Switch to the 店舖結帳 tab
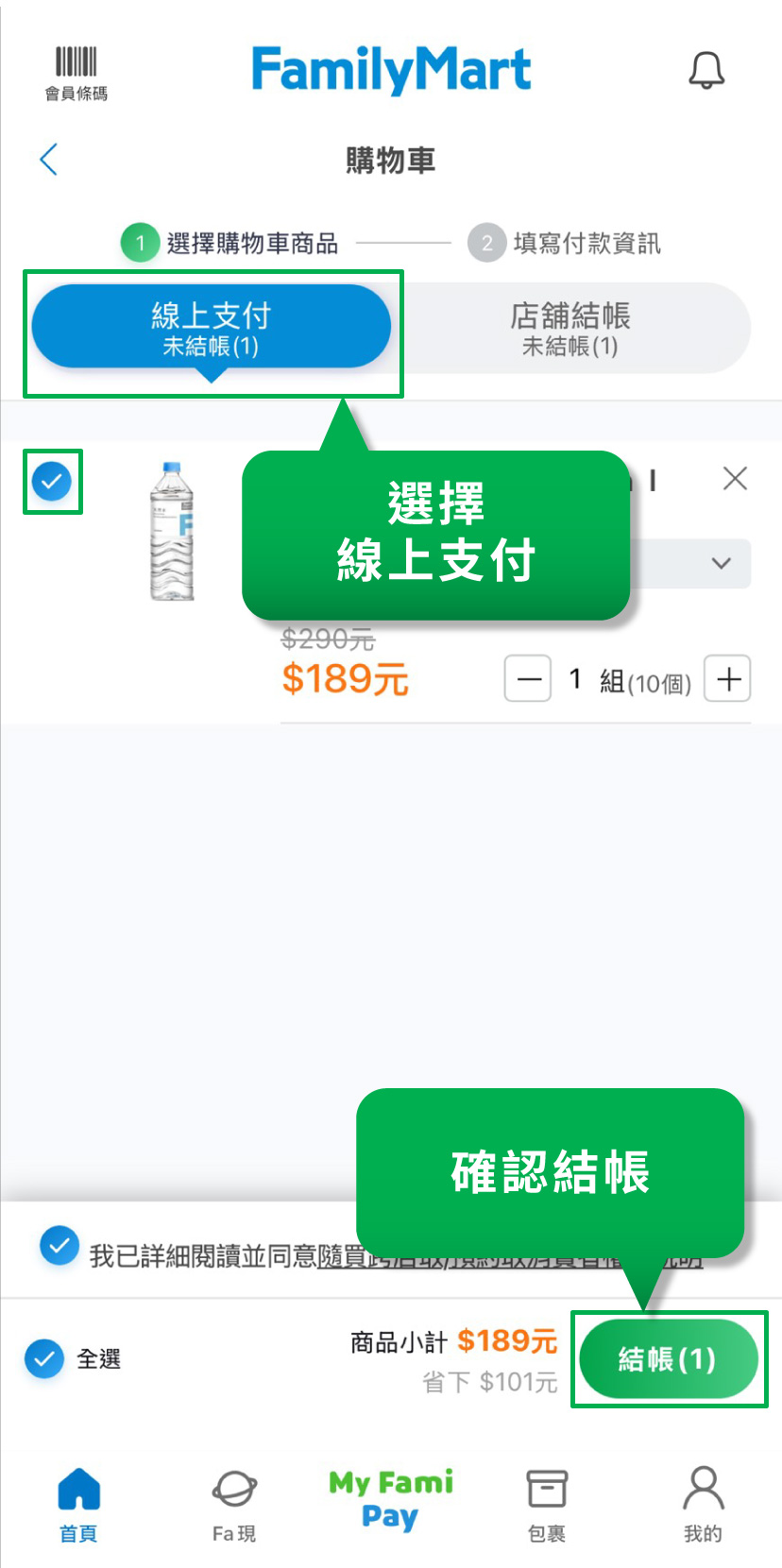This screenshot has width=782, height=1568. pos(569,328)
